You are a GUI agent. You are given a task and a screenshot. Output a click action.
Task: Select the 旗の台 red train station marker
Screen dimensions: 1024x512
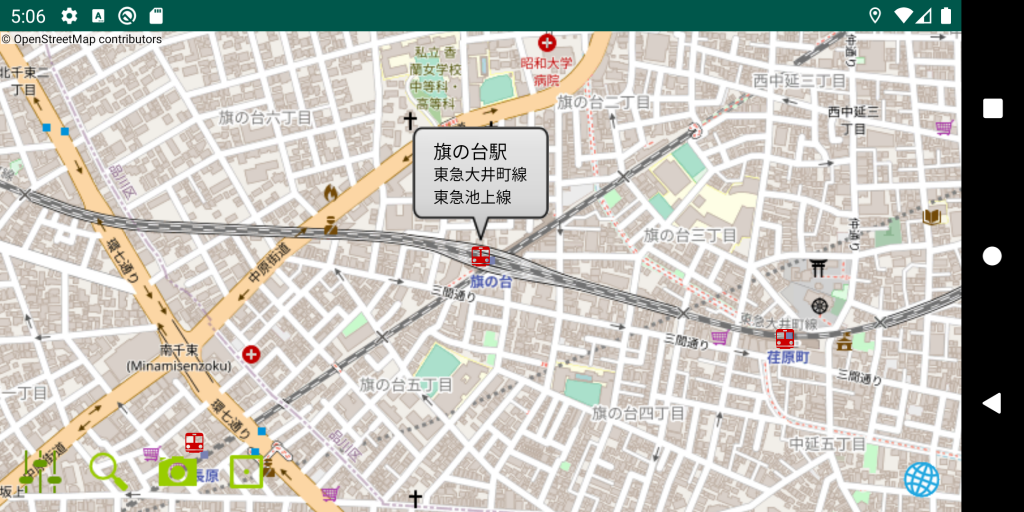pyautogui.click(x=480, y=256)
